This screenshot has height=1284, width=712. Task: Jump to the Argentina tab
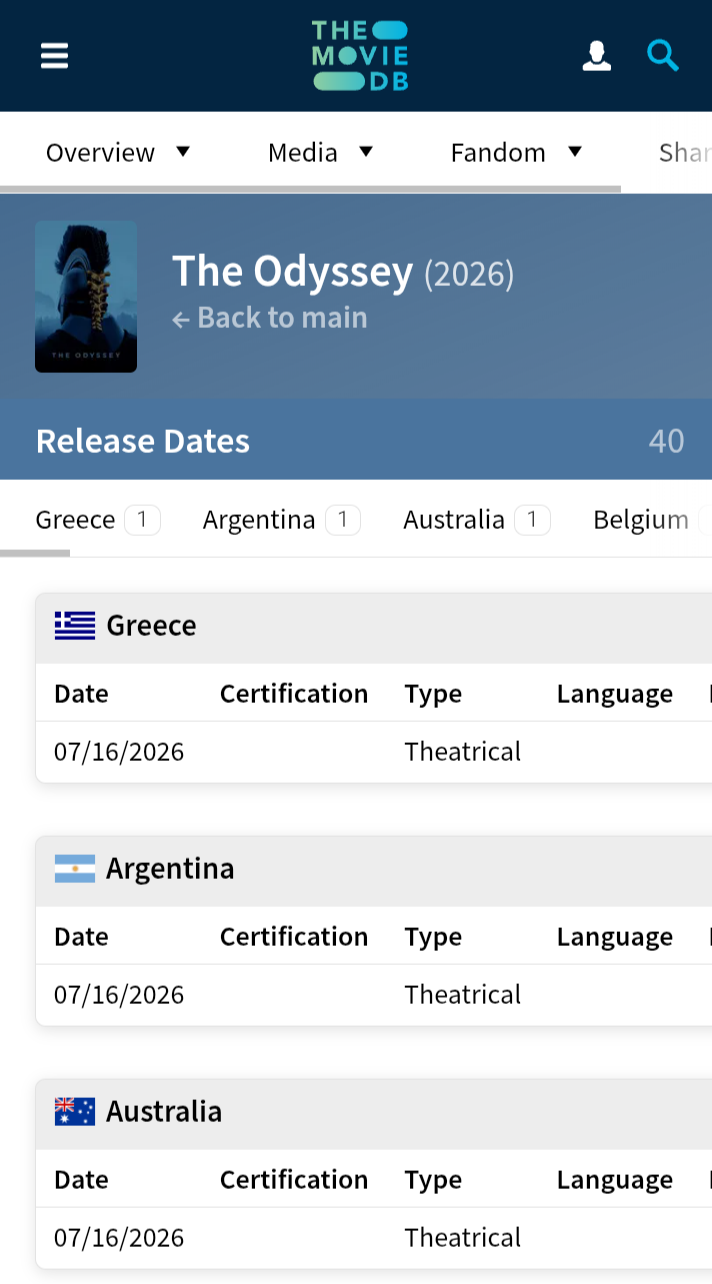point(281,520)
